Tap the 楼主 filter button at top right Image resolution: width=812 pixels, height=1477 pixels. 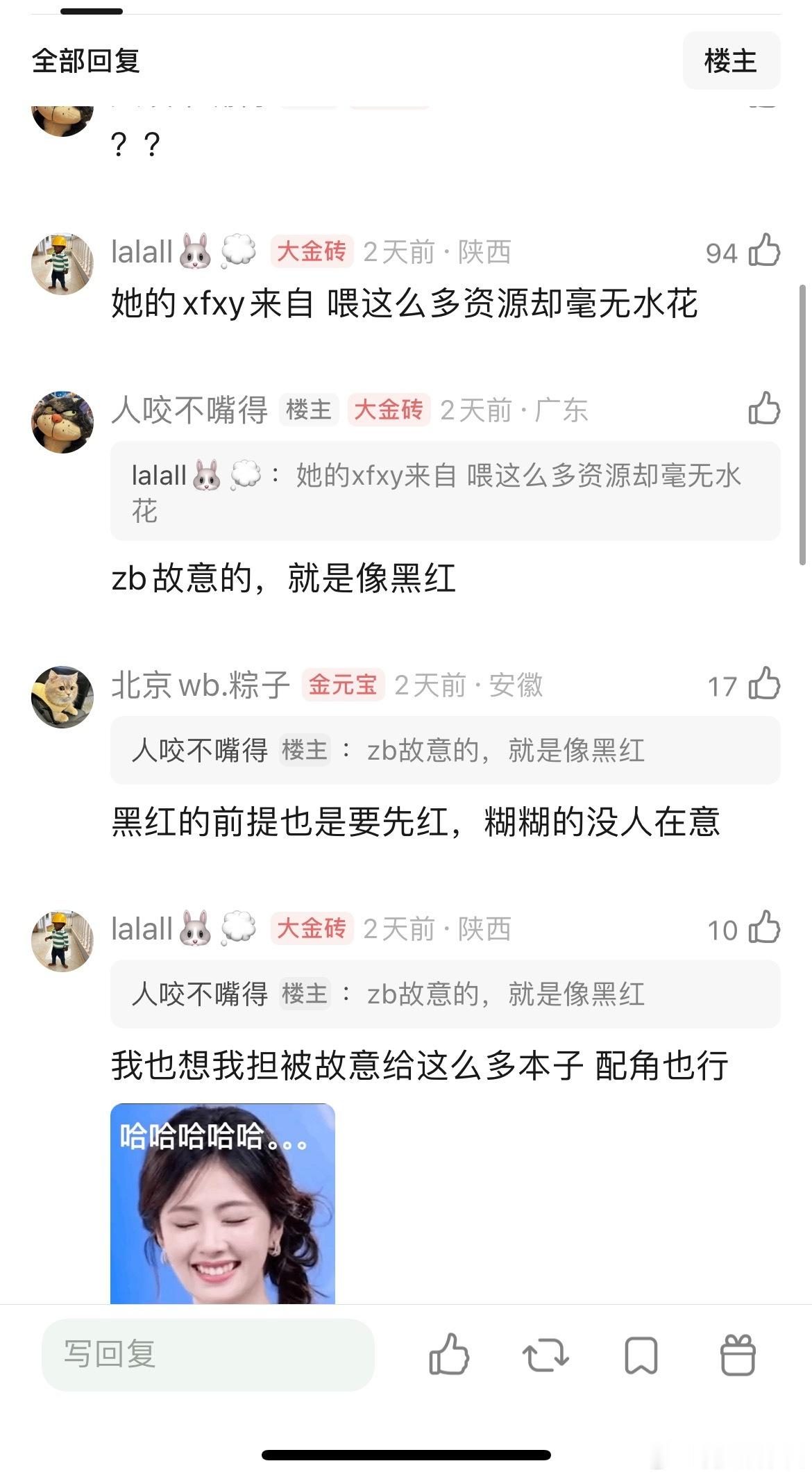tap(732, 61)
